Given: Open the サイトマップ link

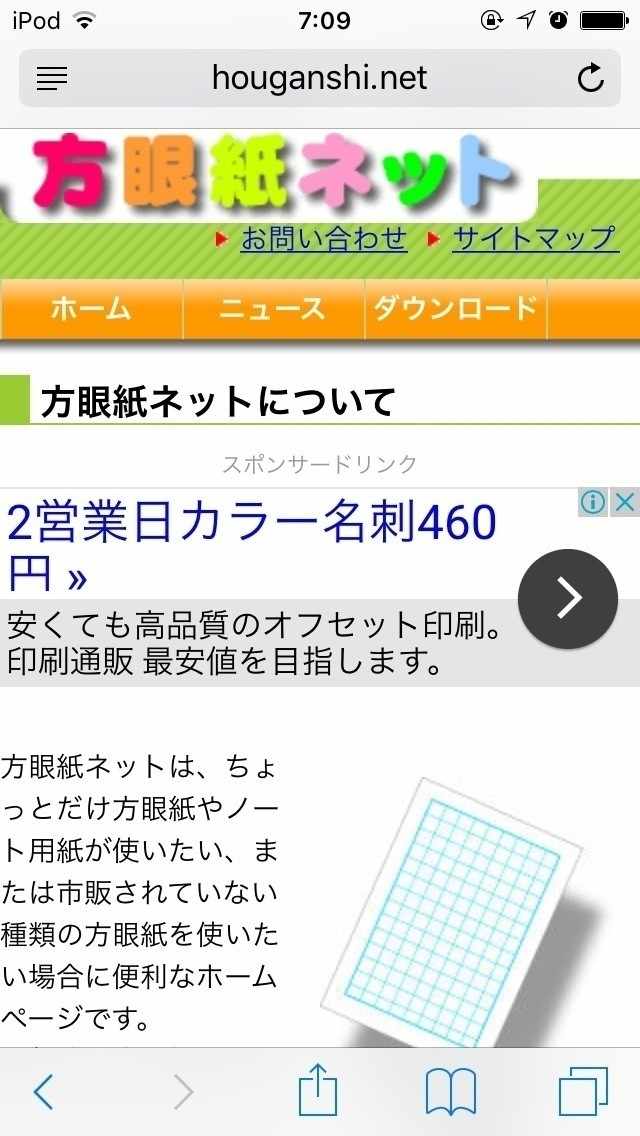Looking at the screenshot, I should 536,238.
